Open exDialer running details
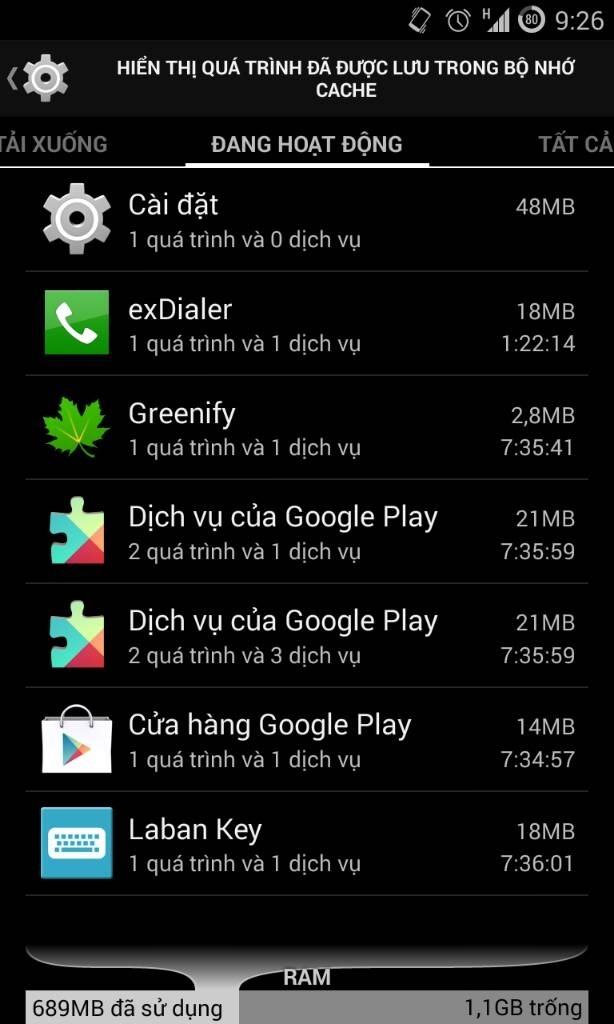Image resolution: width=614 pixels, height=1024 pixels. 307,324
